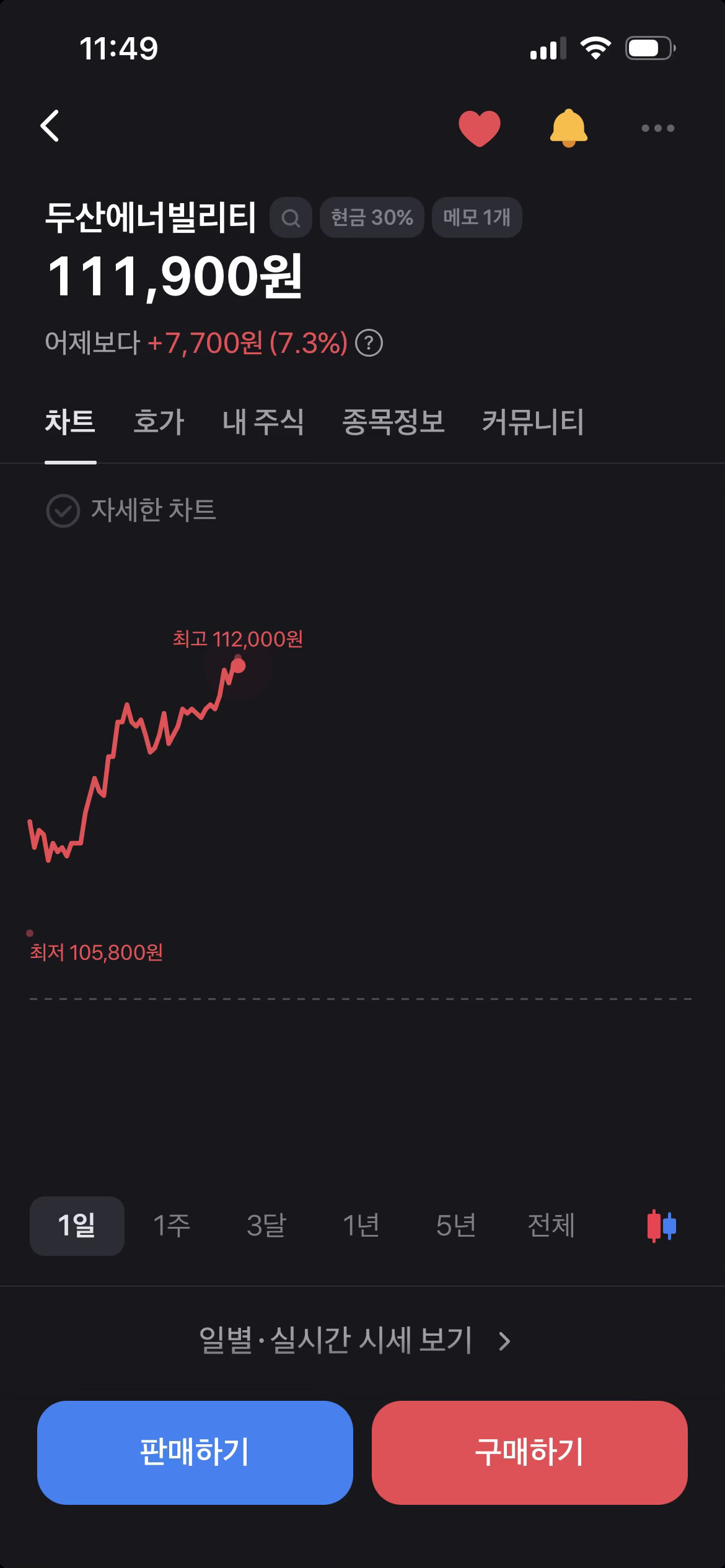Open the three-dot overflow menu
The image size is (725, 1568).
(x=657, y=128)
